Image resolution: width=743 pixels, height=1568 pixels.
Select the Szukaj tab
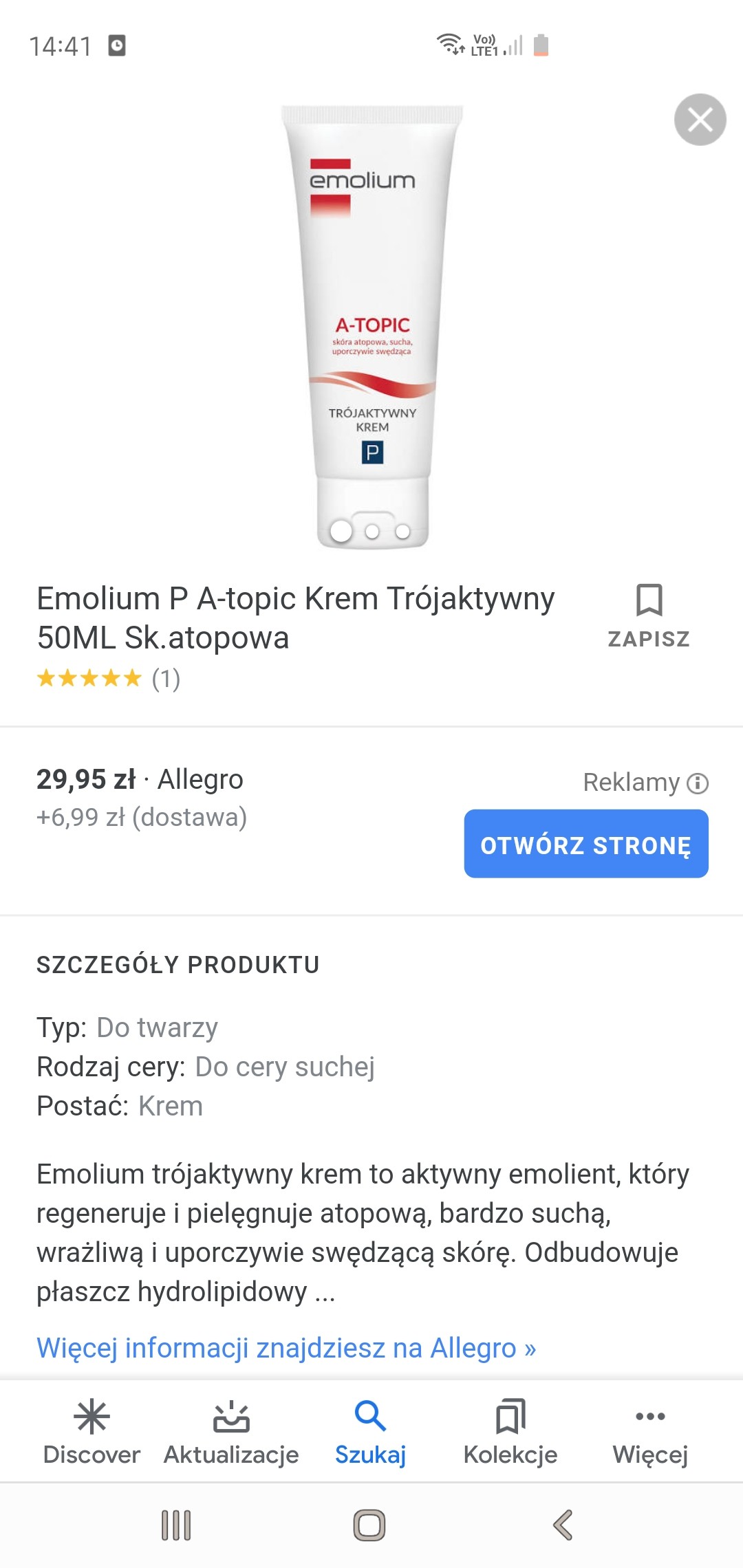[x=370, y=1433]
